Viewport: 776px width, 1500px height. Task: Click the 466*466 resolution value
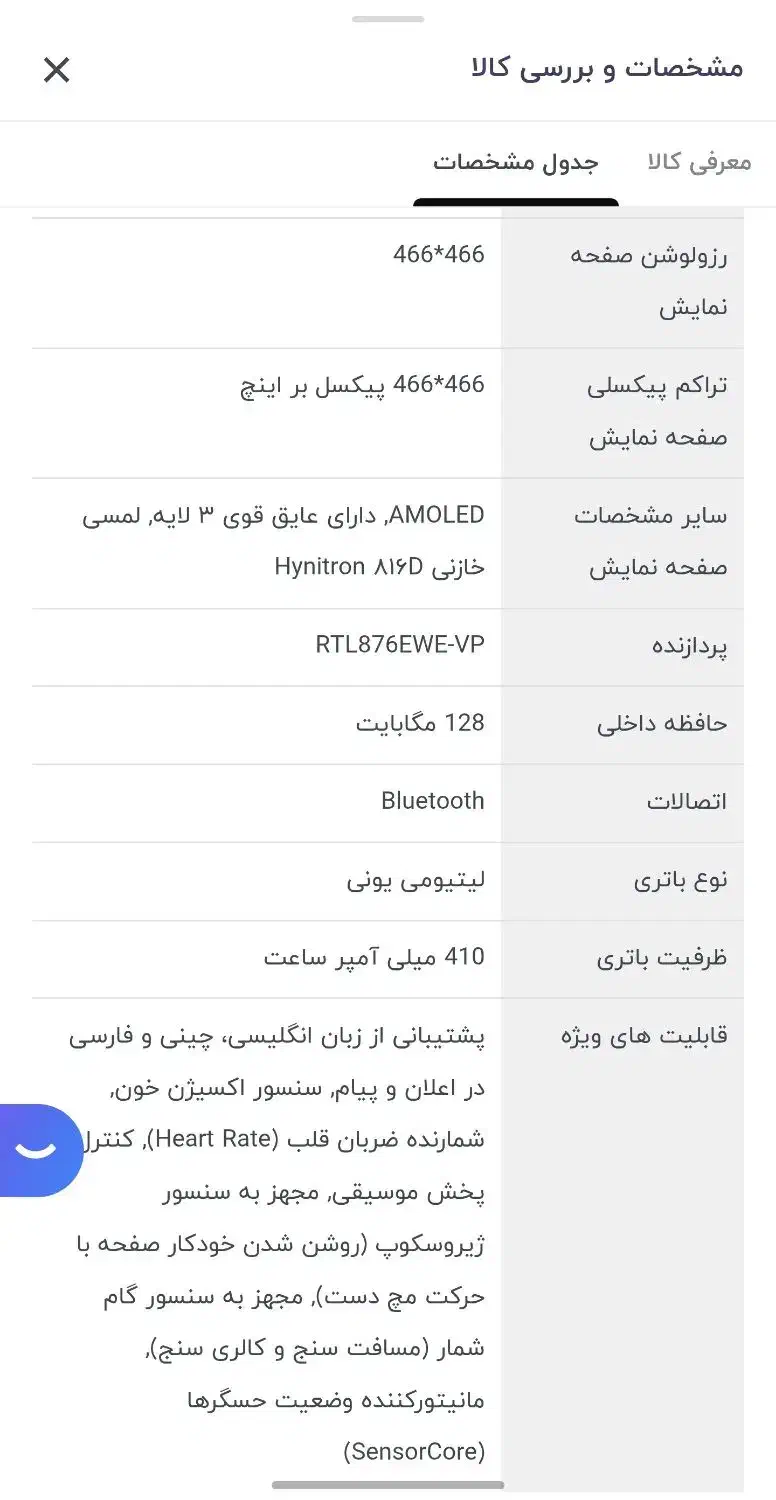[x=437, y=254]
